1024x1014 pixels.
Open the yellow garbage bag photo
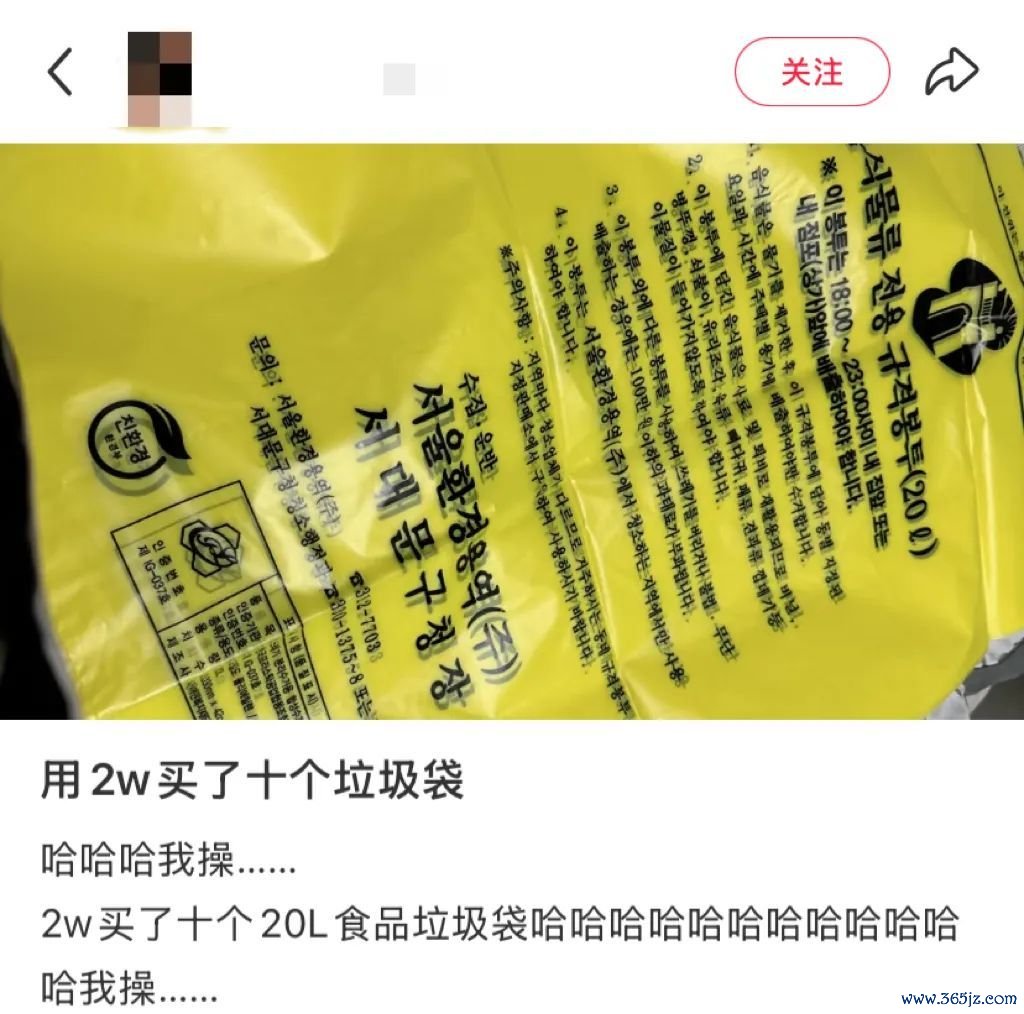512,430
